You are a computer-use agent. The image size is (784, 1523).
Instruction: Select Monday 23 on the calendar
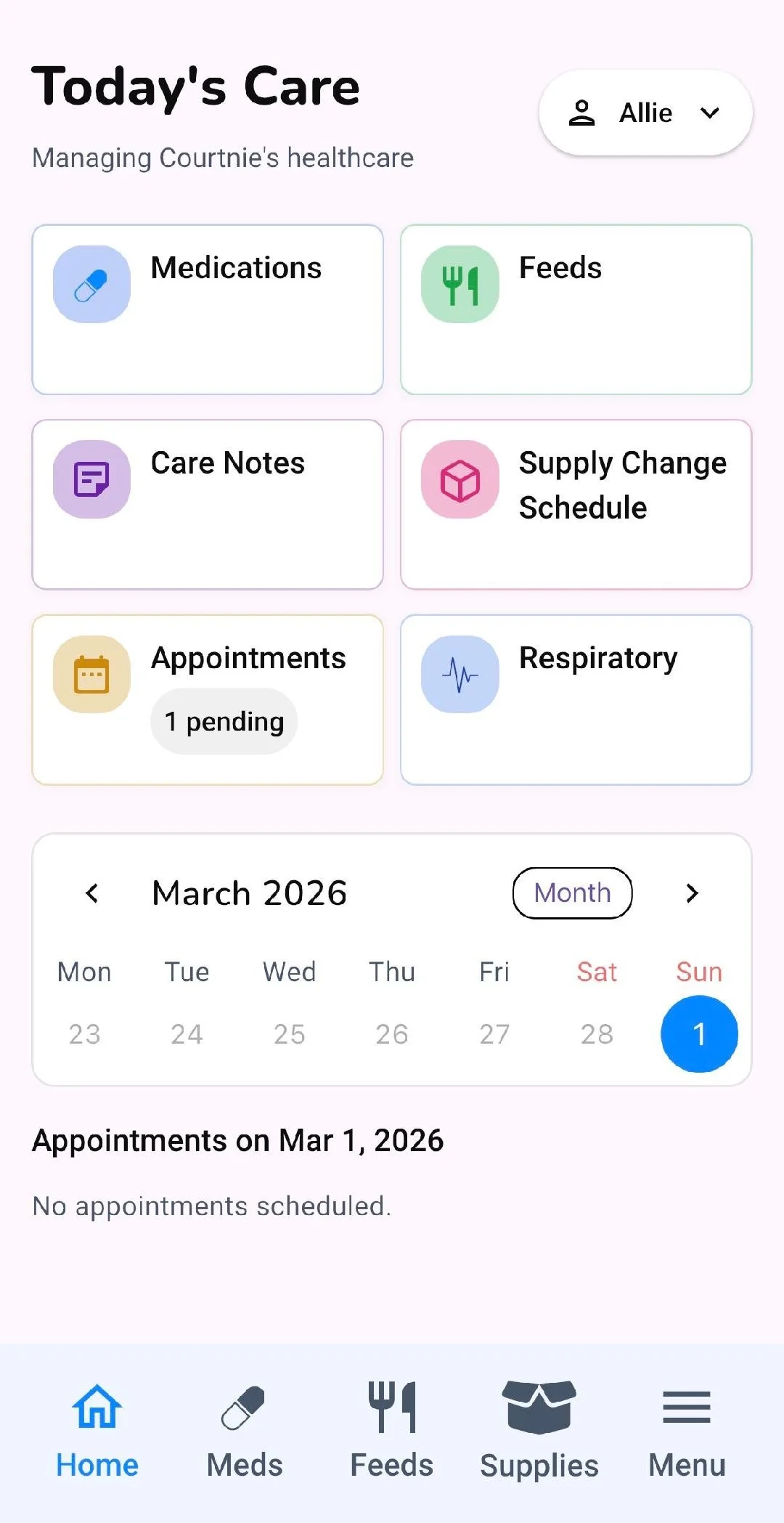click(x=84, y=1033)
